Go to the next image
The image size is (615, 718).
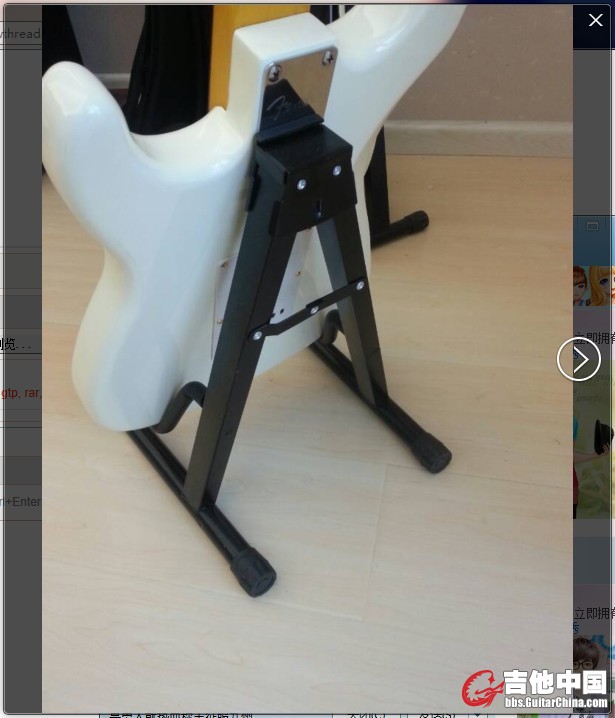click(x=578, y=360)
